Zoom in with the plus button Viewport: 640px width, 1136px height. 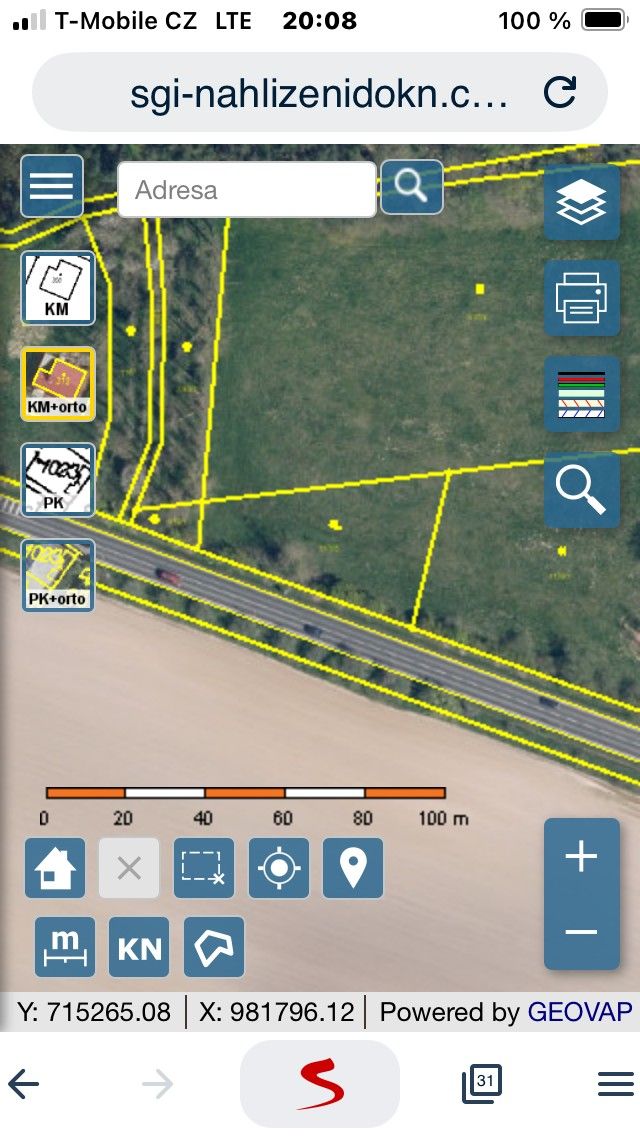(581, 857)
